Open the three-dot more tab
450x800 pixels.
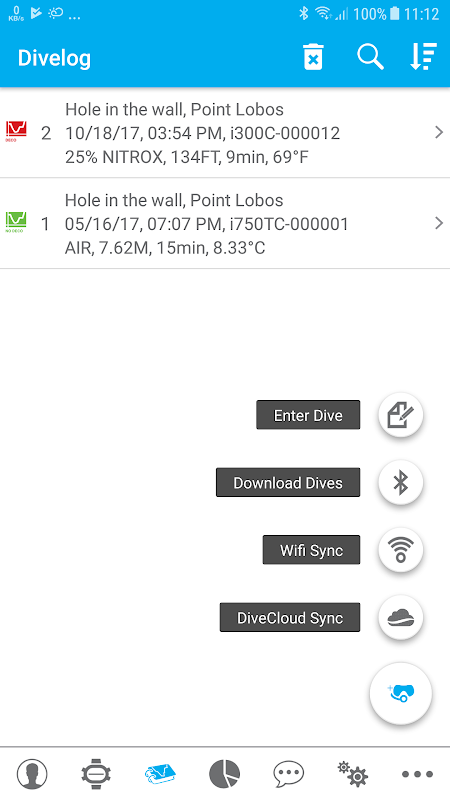click(417, 774)
